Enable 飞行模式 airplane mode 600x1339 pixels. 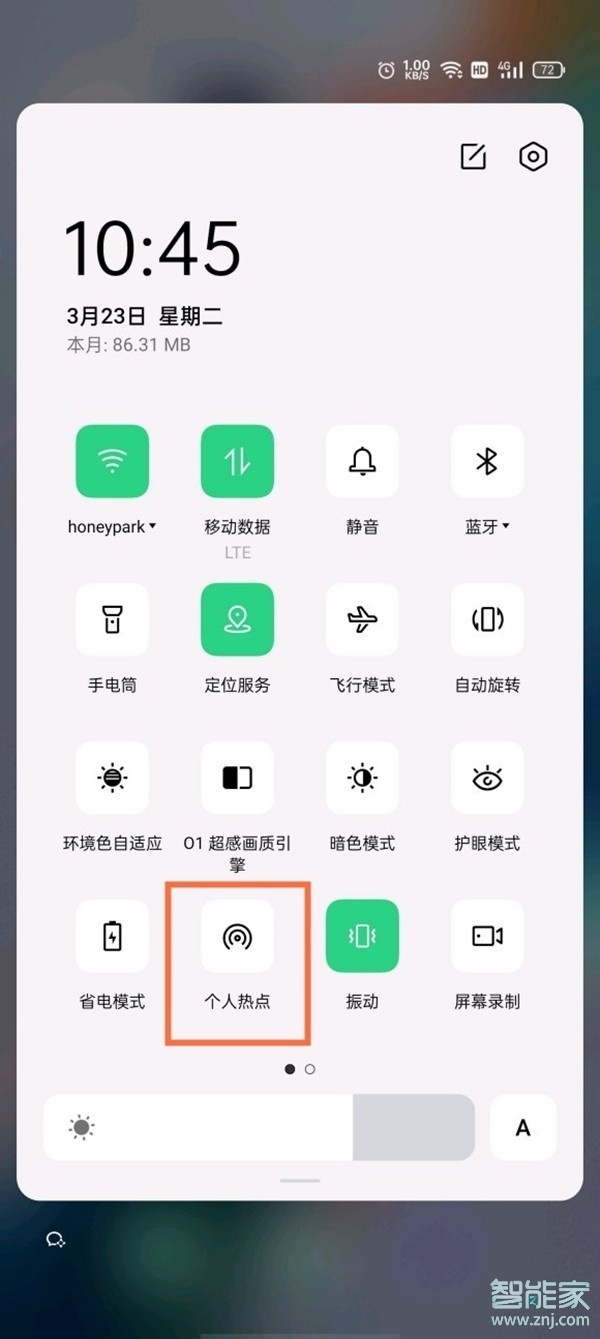(362, 619)
